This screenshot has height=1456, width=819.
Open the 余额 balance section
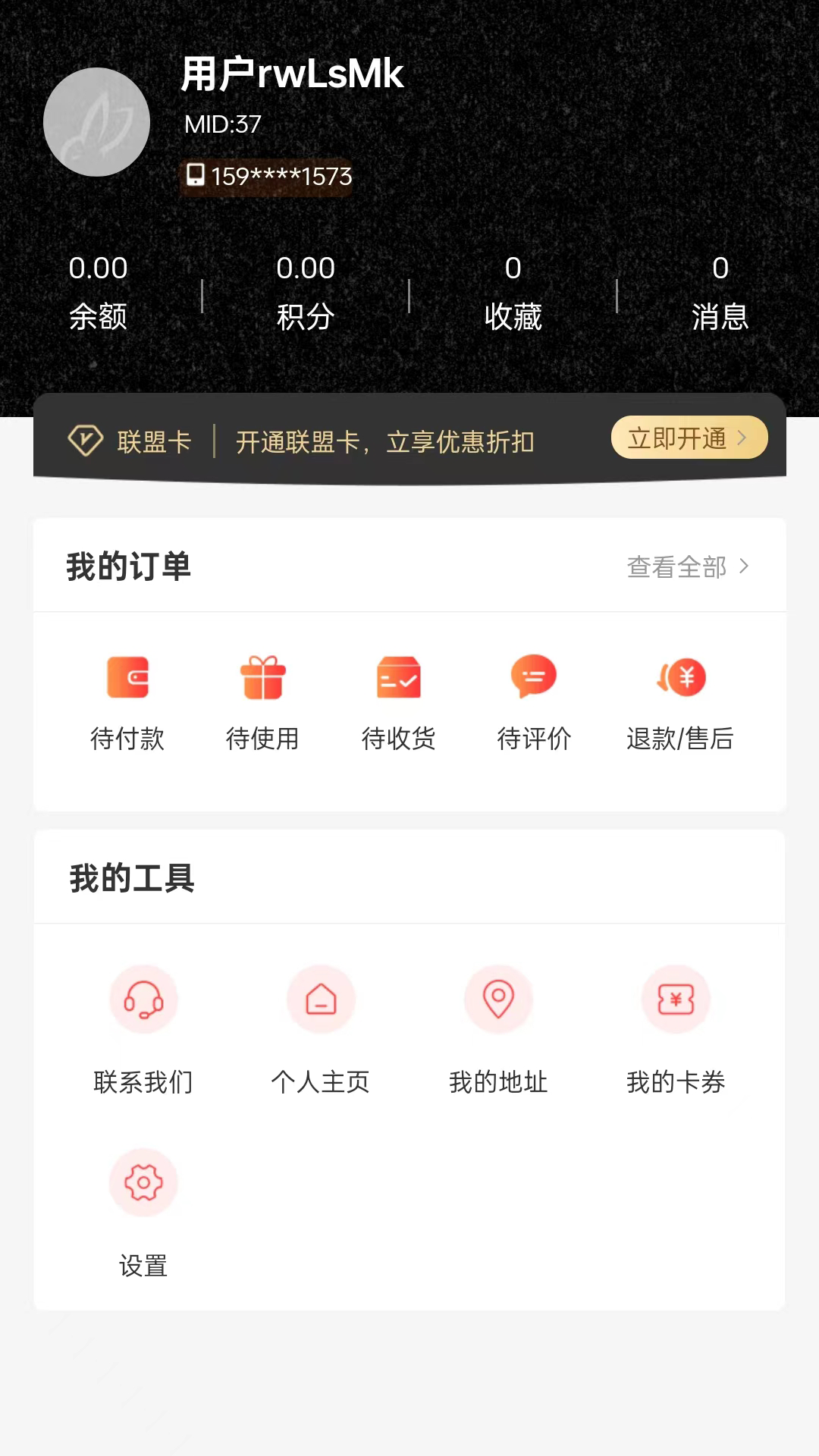coord(98,293)
